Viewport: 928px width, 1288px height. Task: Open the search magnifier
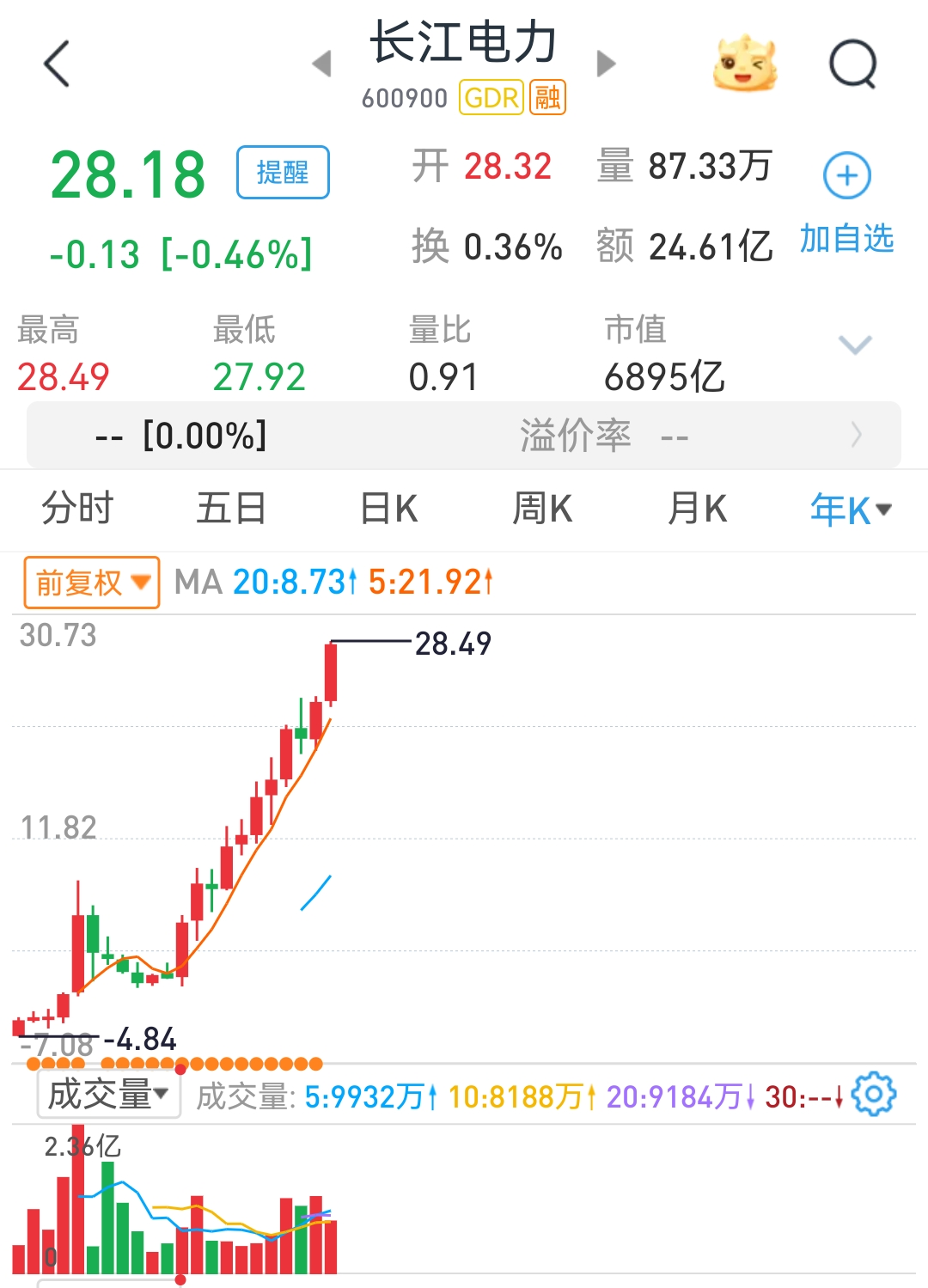853,64
